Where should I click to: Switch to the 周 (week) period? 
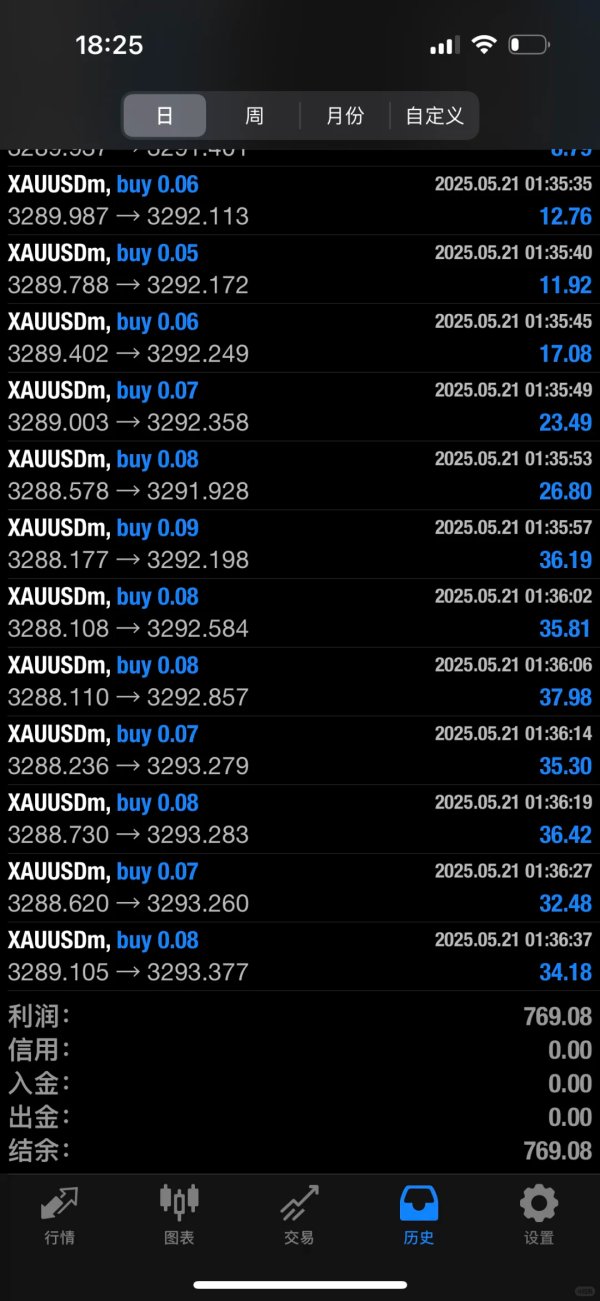254,116
